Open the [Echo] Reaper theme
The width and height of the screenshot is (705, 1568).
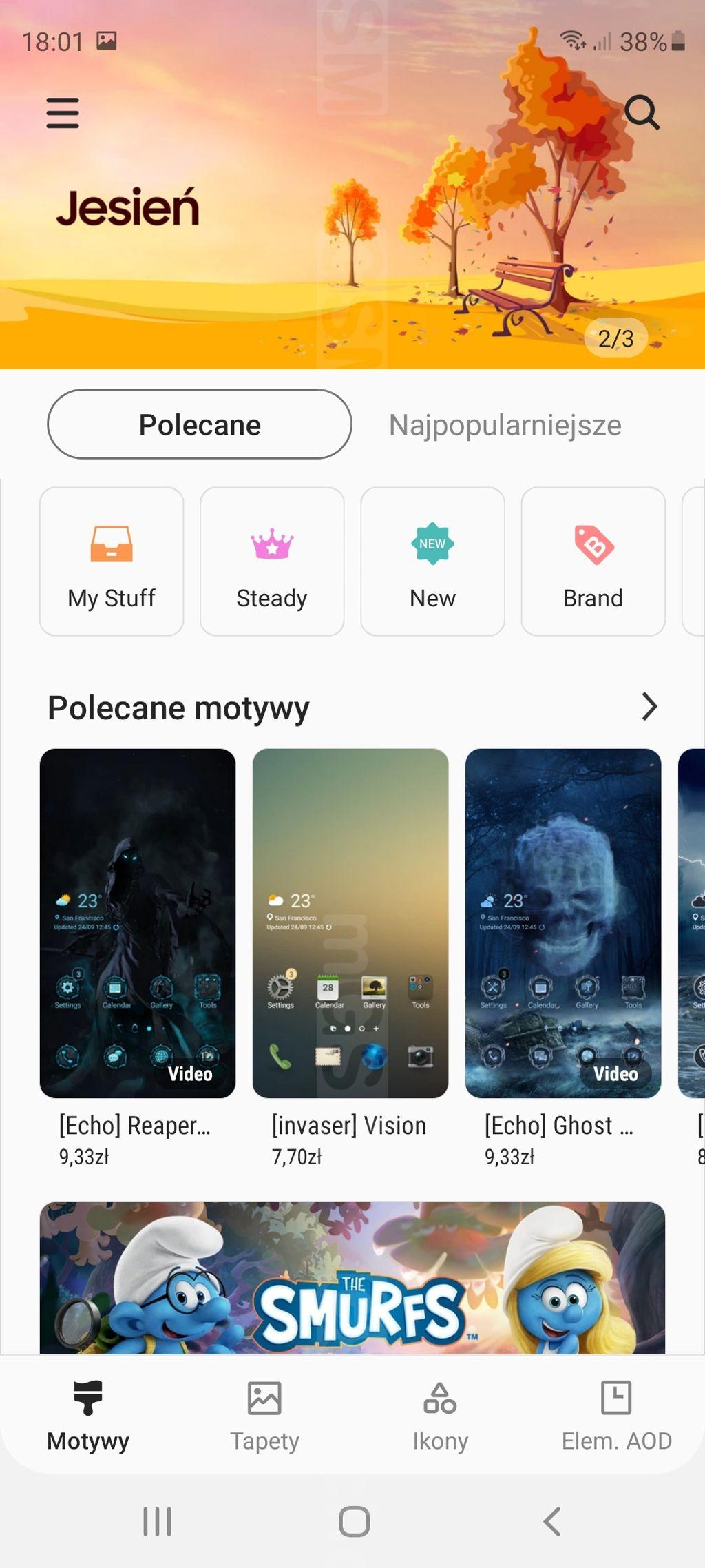point(138,923)
